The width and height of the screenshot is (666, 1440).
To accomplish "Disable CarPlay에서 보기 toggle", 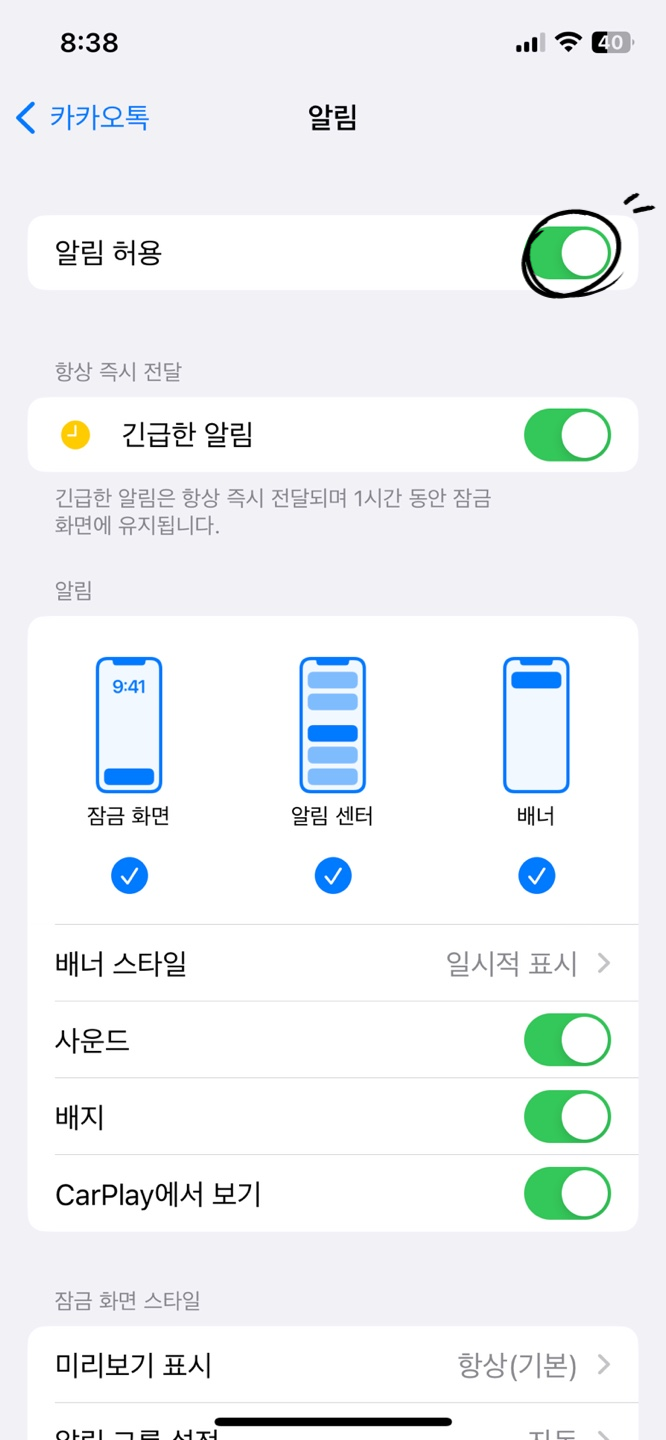I will tap(567, 1194).
